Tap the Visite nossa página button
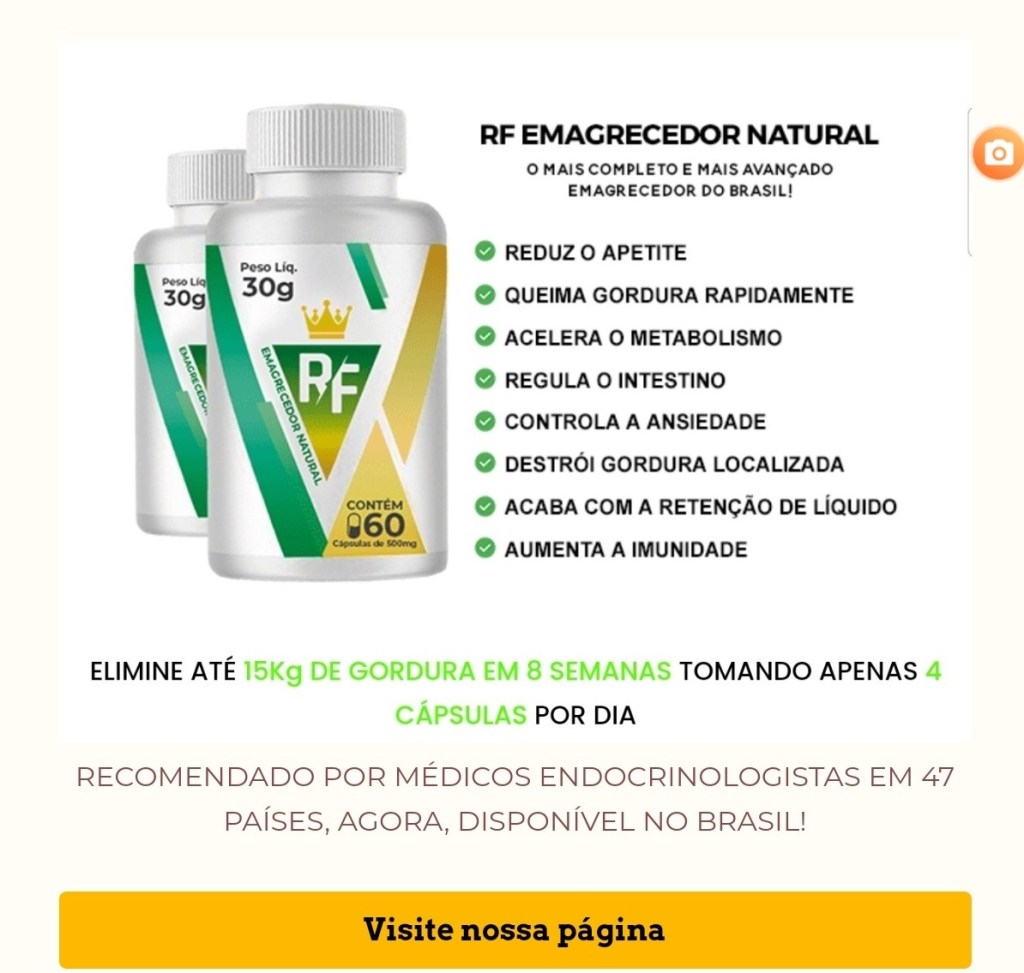1024x973 pixels. pos(515,929)
